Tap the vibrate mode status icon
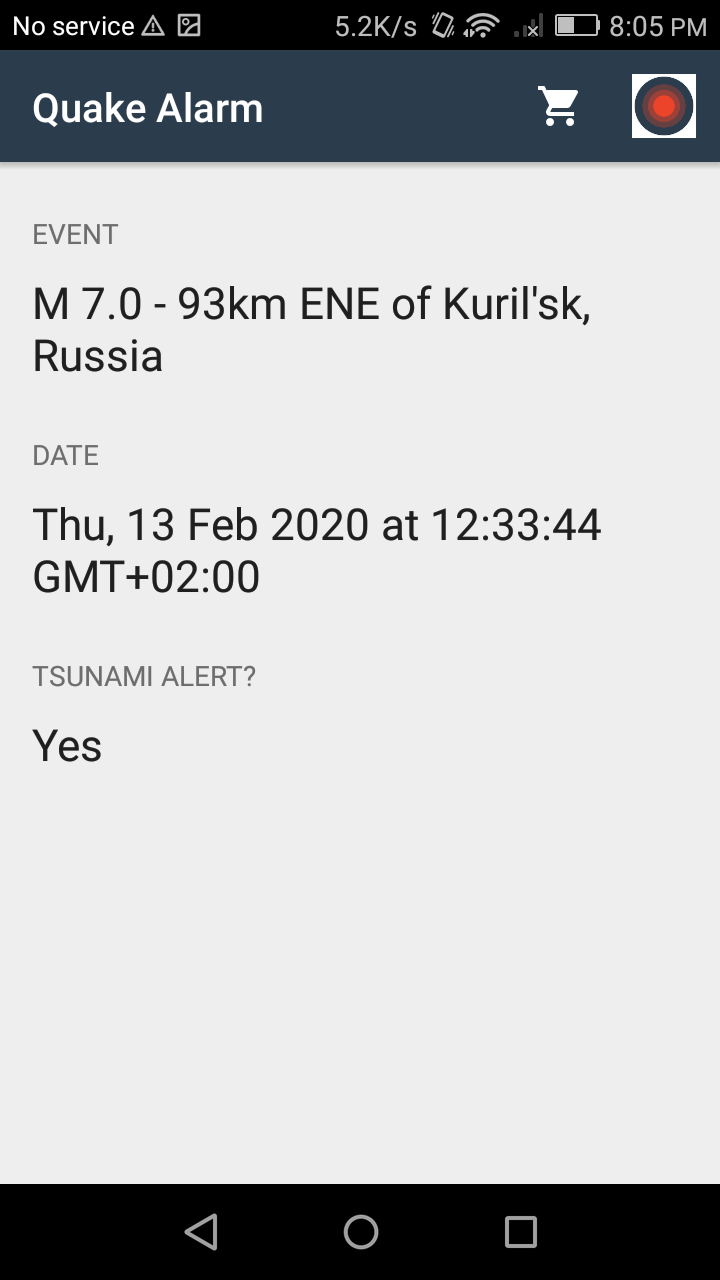720x1280 pixels. (440, 25)
